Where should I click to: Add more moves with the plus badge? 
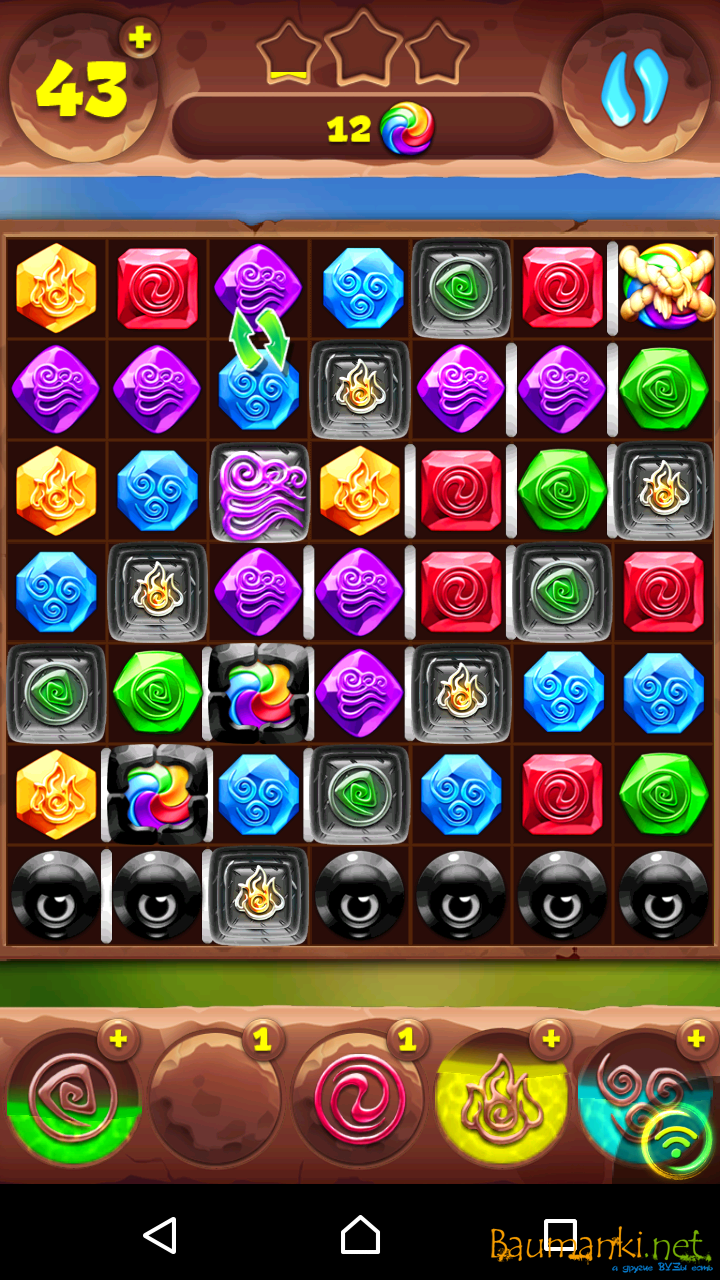pos(140,38)
